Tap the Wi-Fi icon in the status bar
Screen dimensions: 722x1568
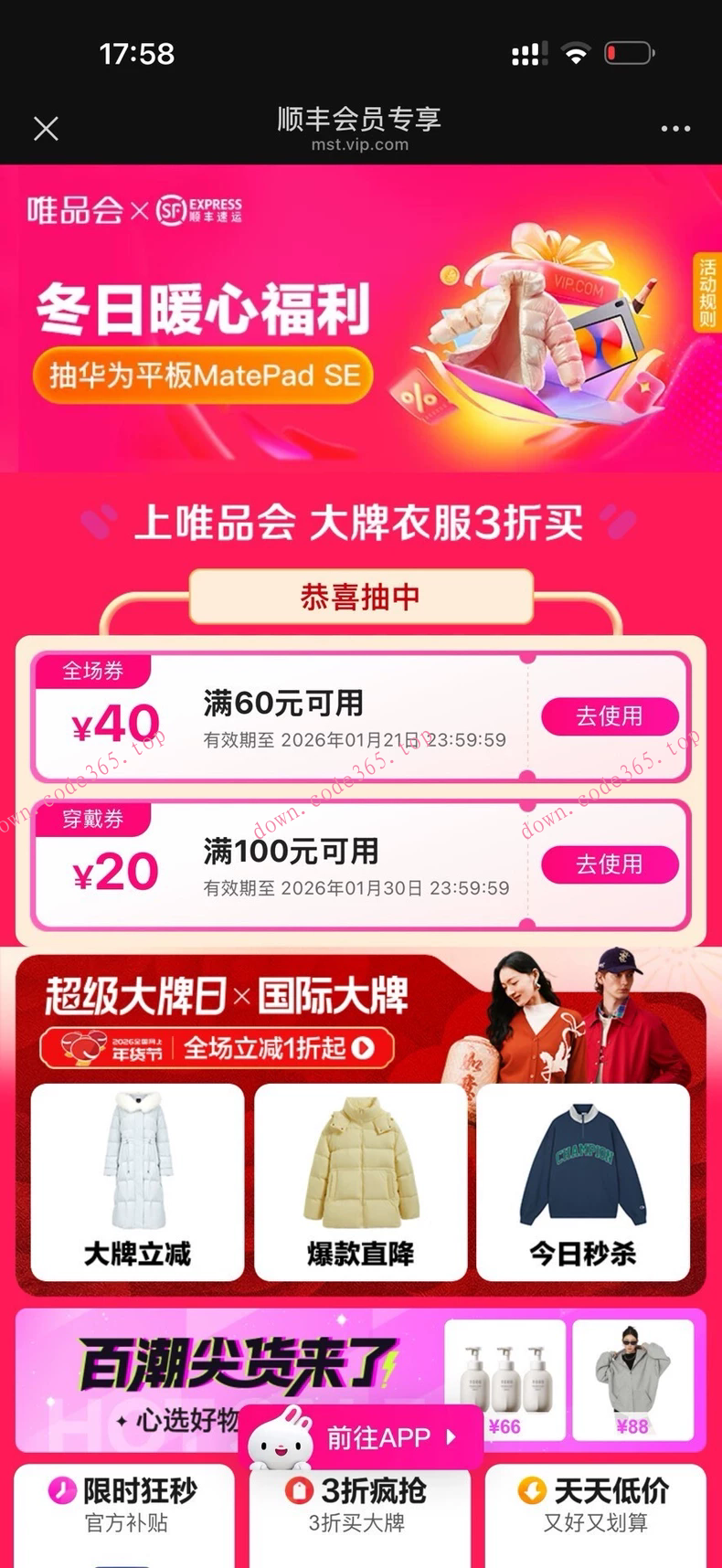pos(577,51)
